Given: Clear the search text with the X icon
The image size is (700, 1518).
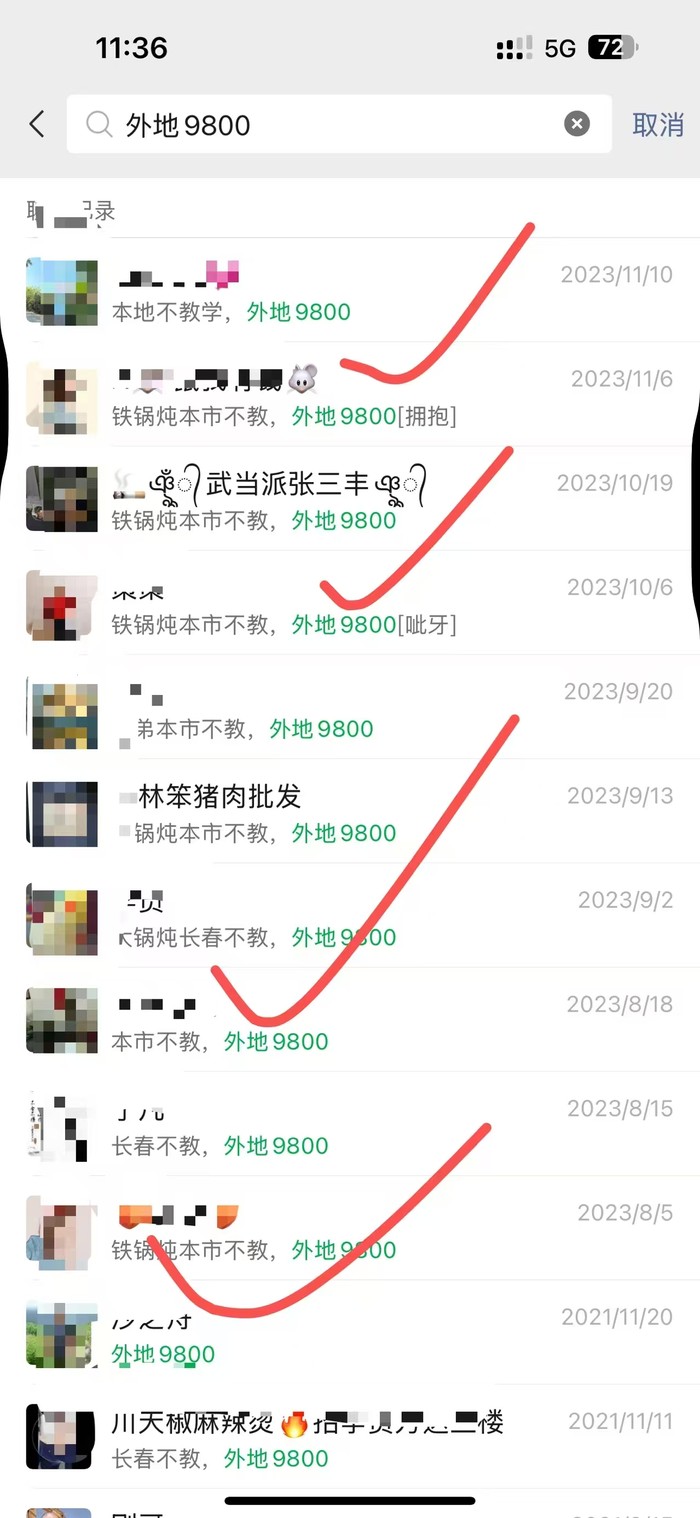Looking at the screenshot, I should tap(577, 124).
